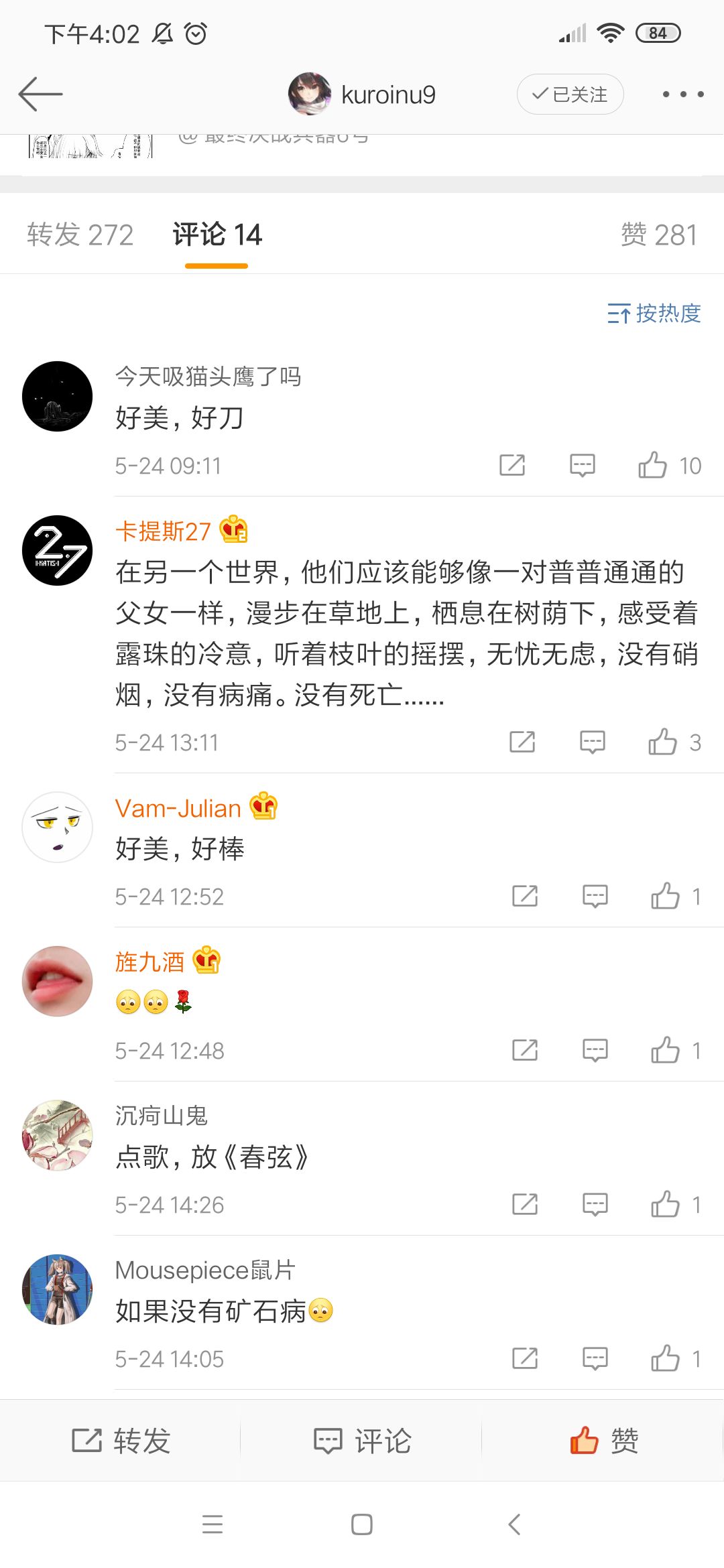Open kuroinu9's profile from the header

362,94
